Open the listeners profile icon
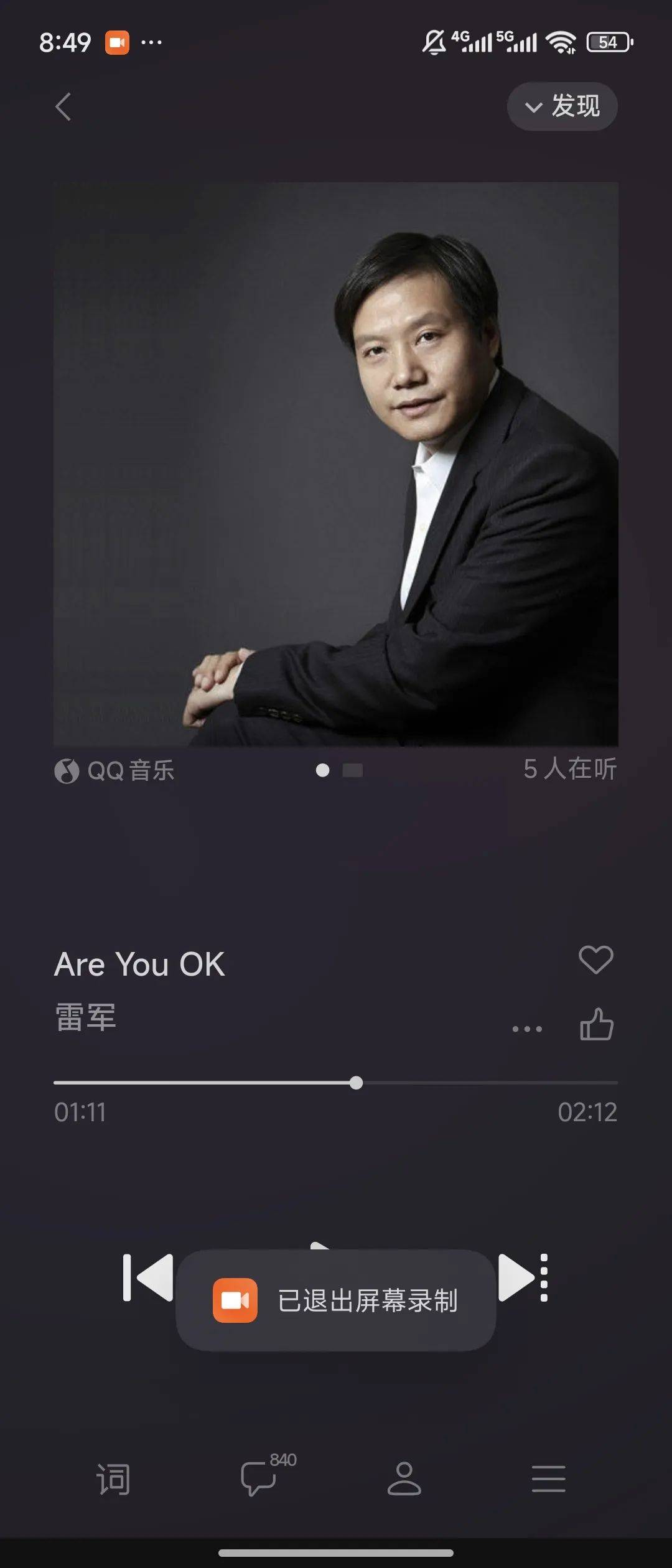The height and width of the screenshot is (1568, 672). 404,1478
